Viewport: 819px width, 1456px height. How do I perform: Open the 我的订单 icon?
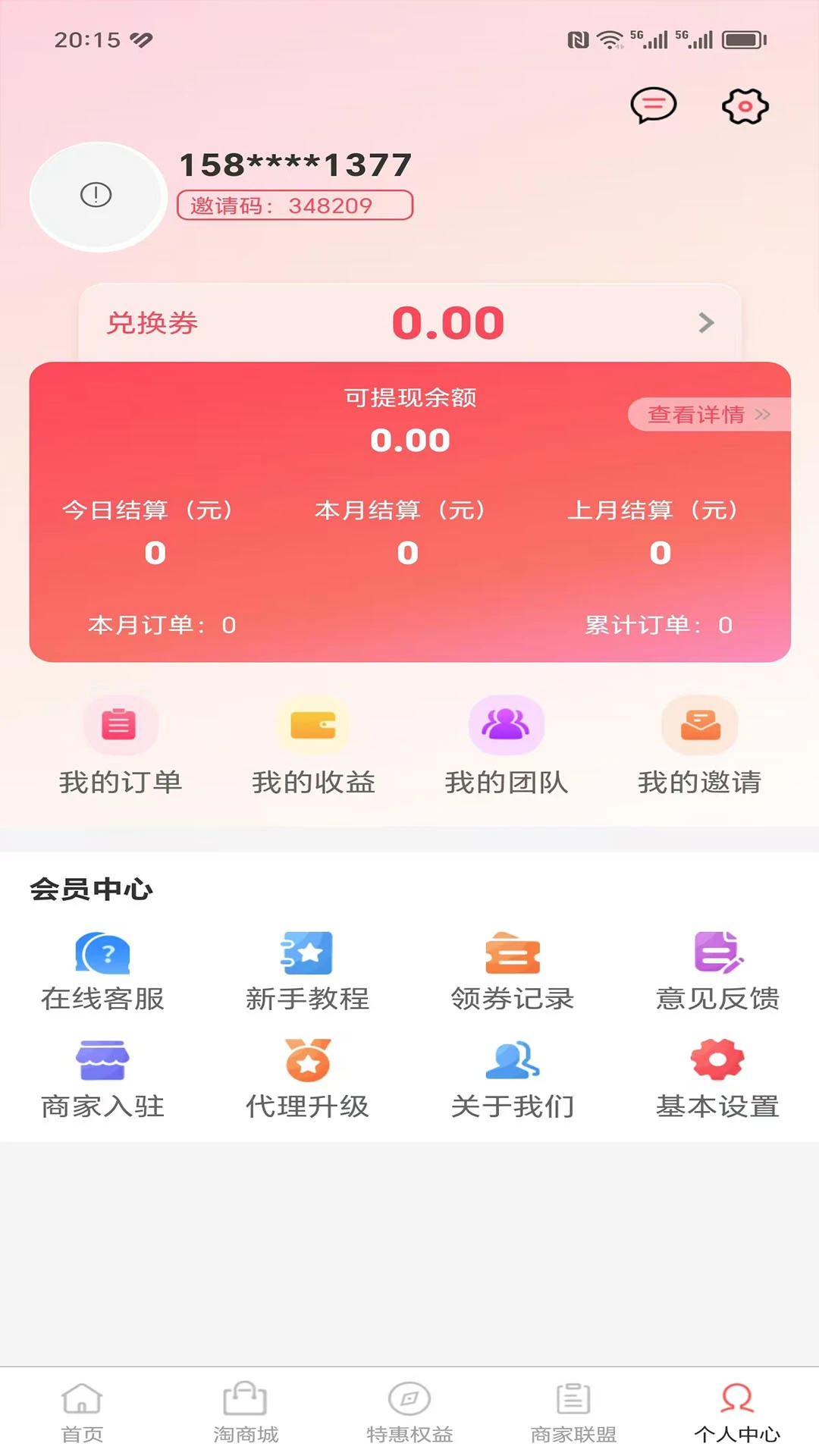click(x=120, y=726)
